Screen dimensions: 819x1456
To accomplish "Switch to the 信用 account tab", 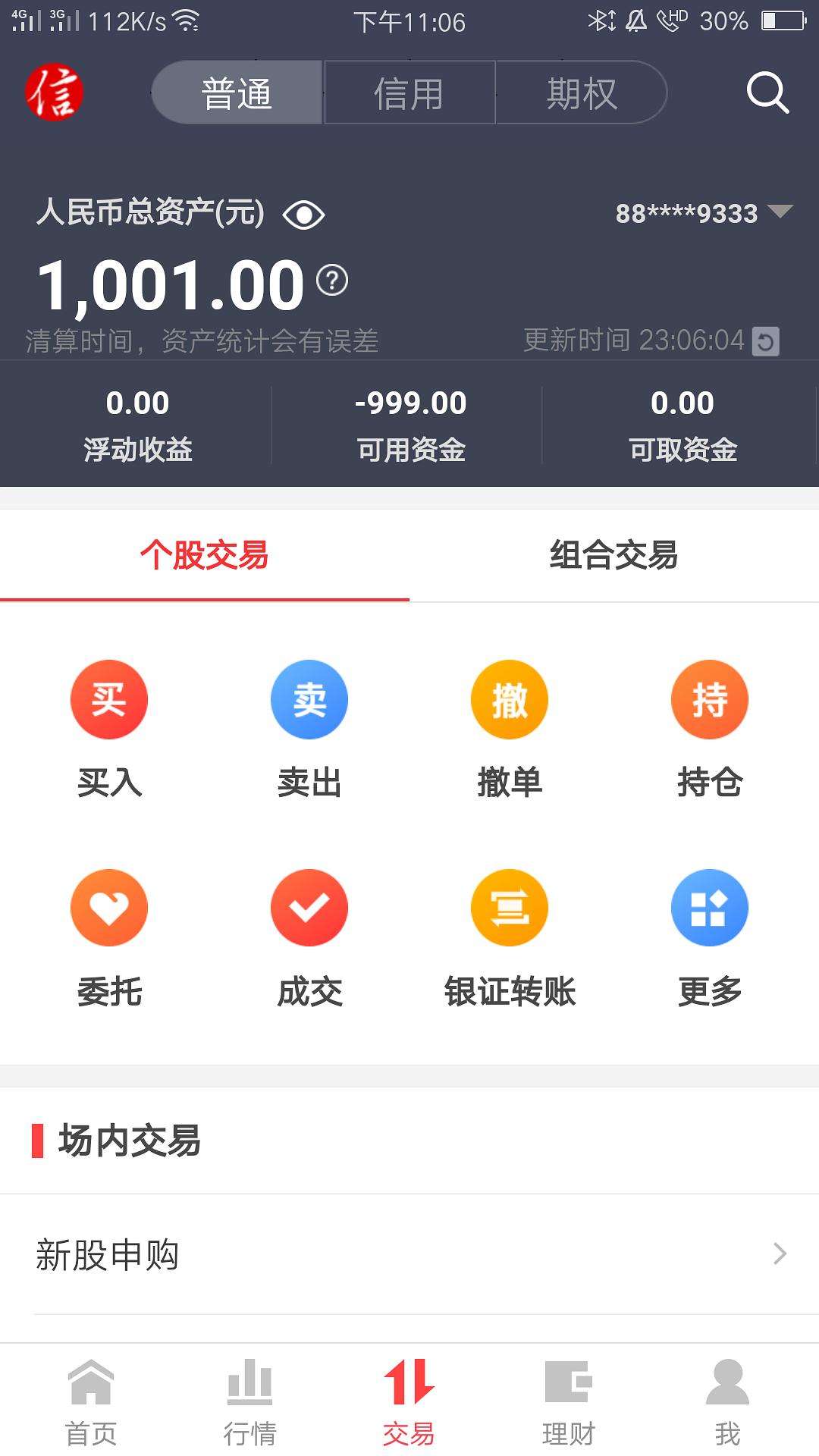I will point(409,93).
